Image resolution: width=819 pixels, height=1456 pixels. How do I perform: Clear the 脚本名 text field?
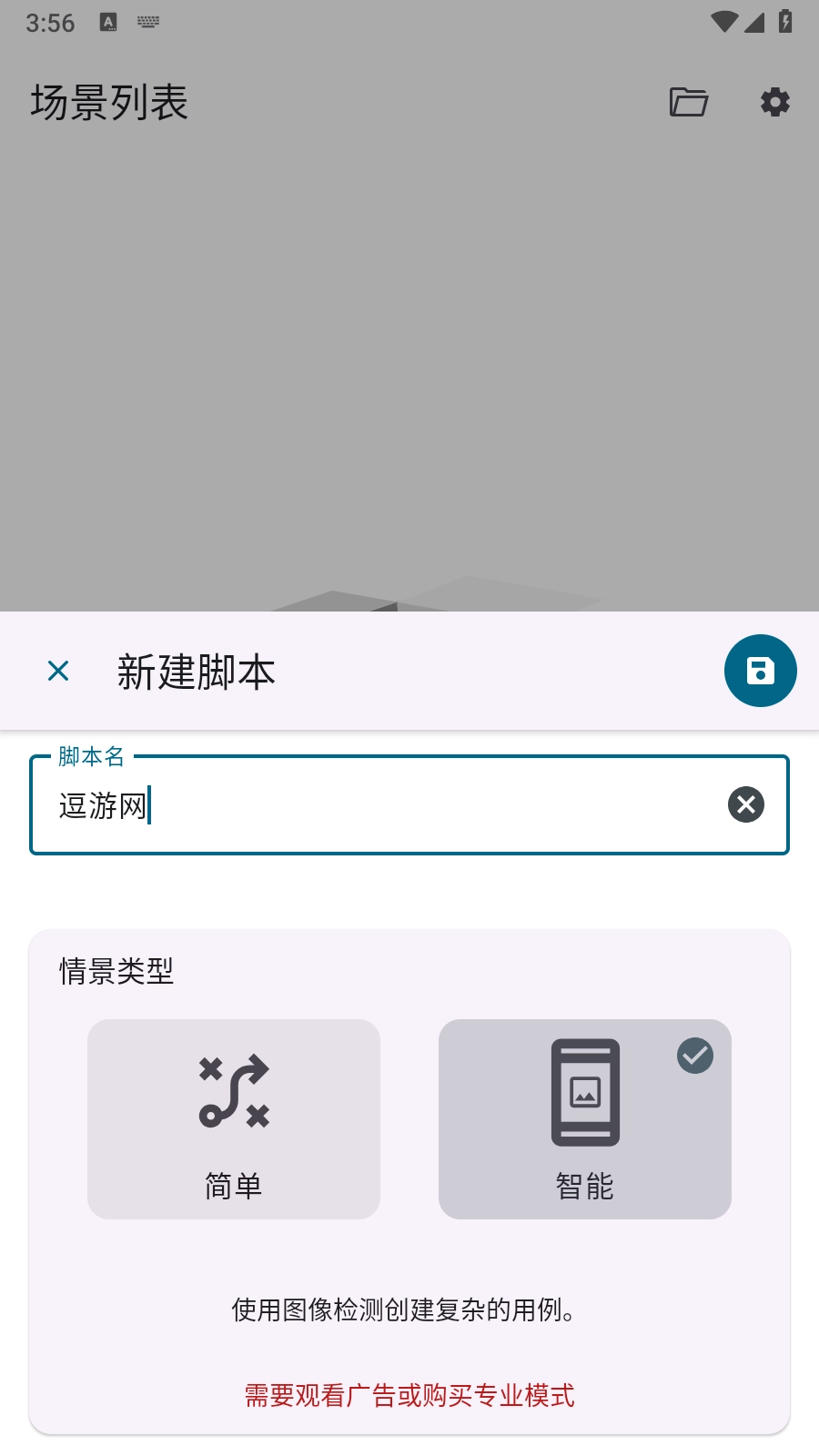[x=745, y=804]
